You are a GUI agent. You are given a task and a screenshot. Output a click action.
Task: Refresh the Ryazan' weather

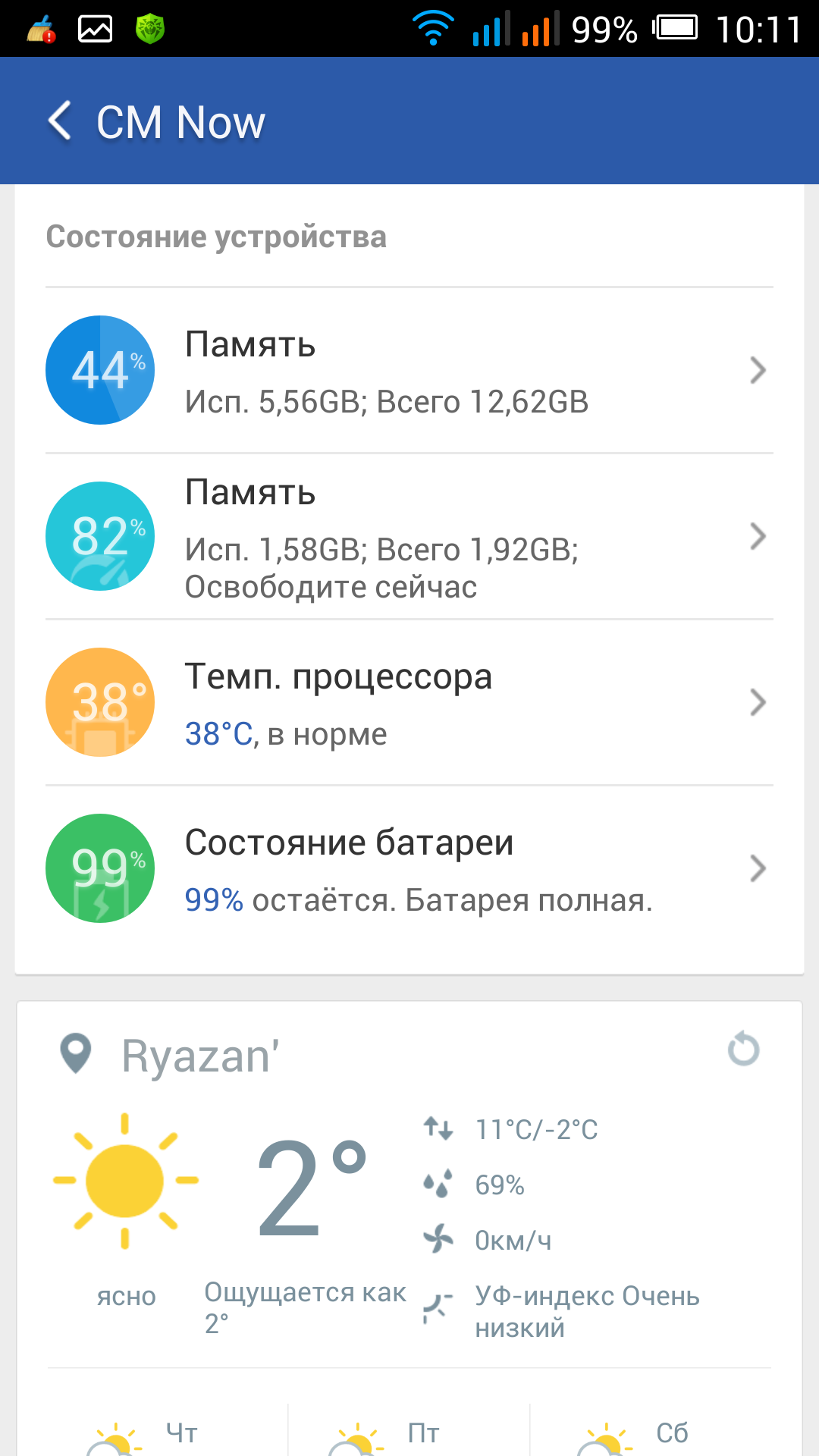point(743,1050)
